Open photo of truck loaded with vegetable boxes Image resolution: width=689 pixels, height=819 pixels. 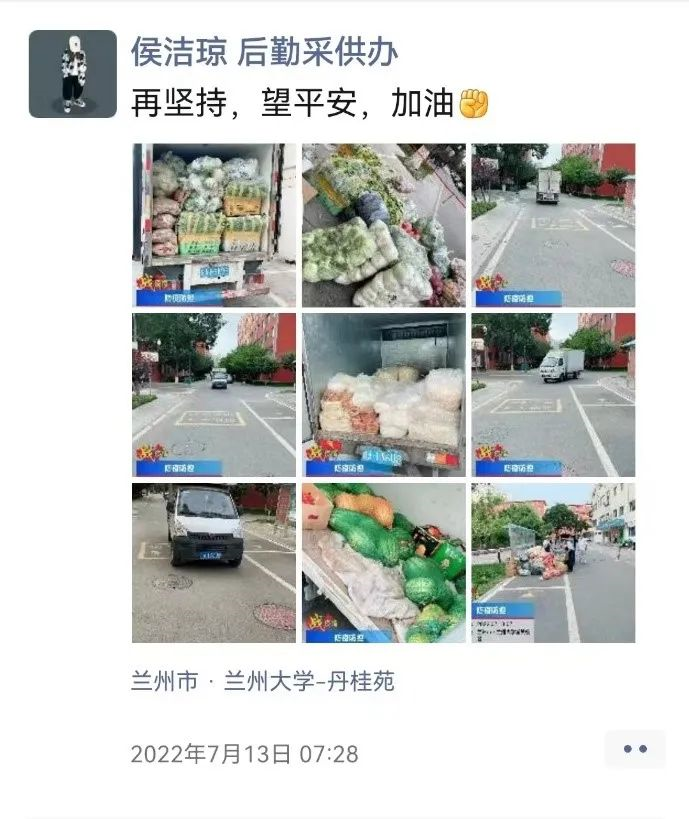tap(214, 225)
